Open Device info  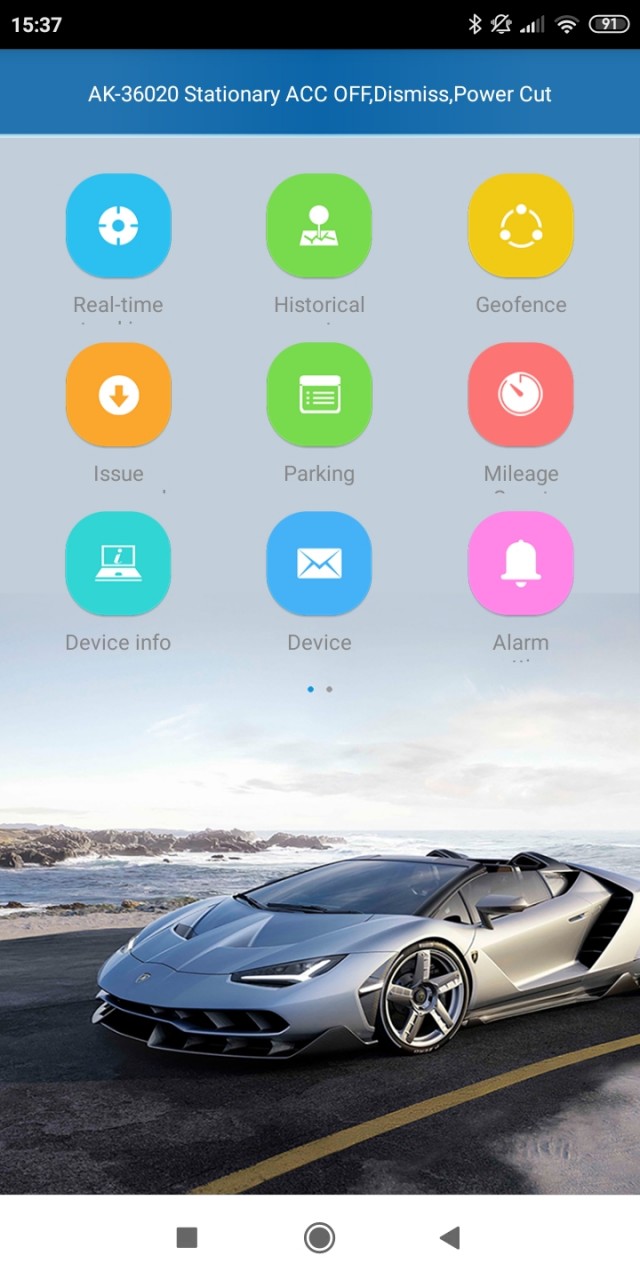[118, 564]
